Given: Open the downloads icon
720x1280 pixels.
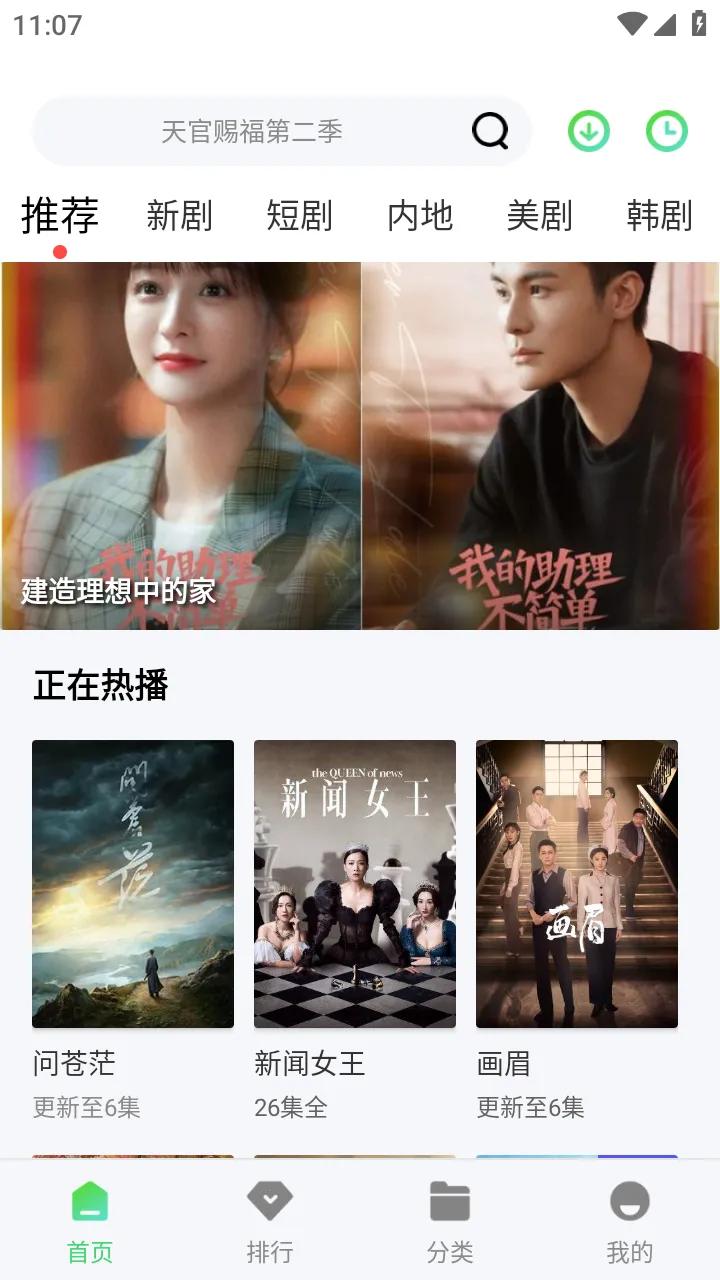Looking at the screenshot, I should (x=589, y=131).
